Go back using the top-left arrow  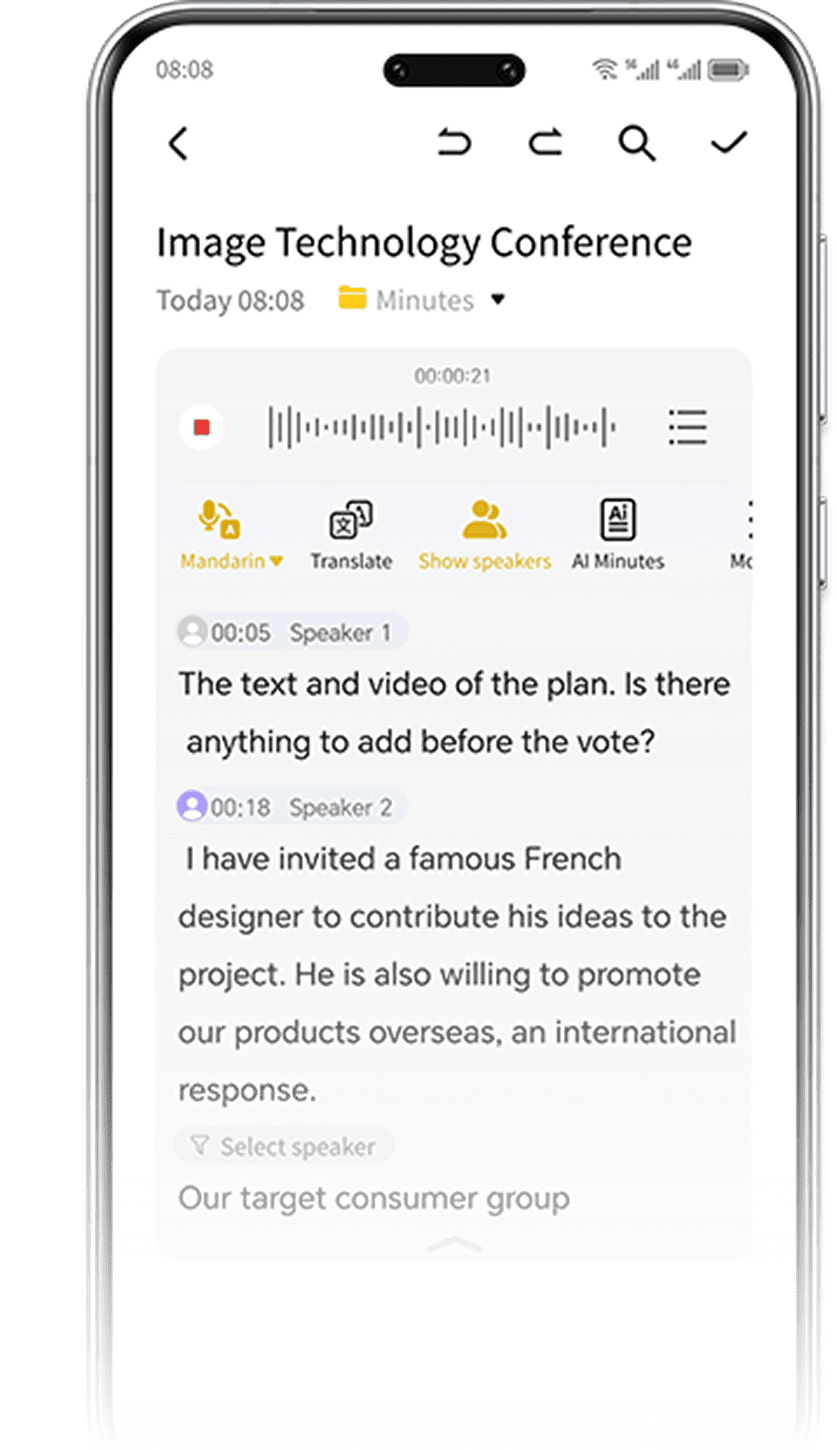tap(178, 144)
